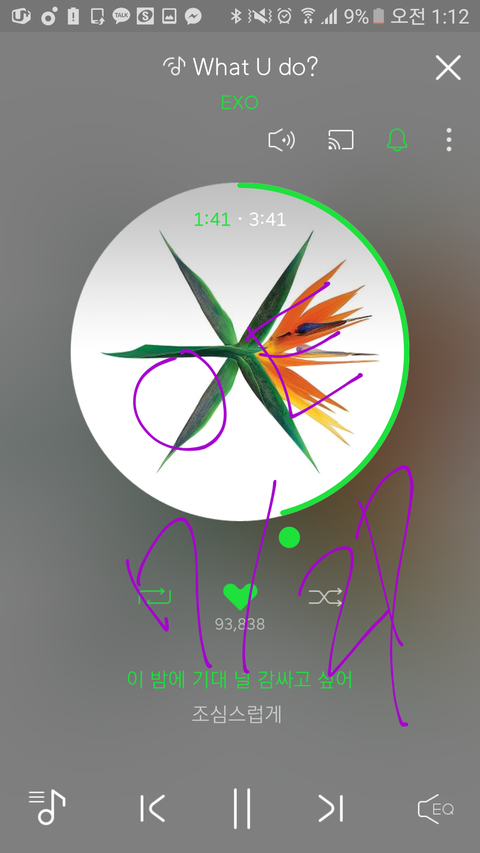This screenshot has width=480, height=853.
Task: Like the song with the heart
Action: coord(240,597)
